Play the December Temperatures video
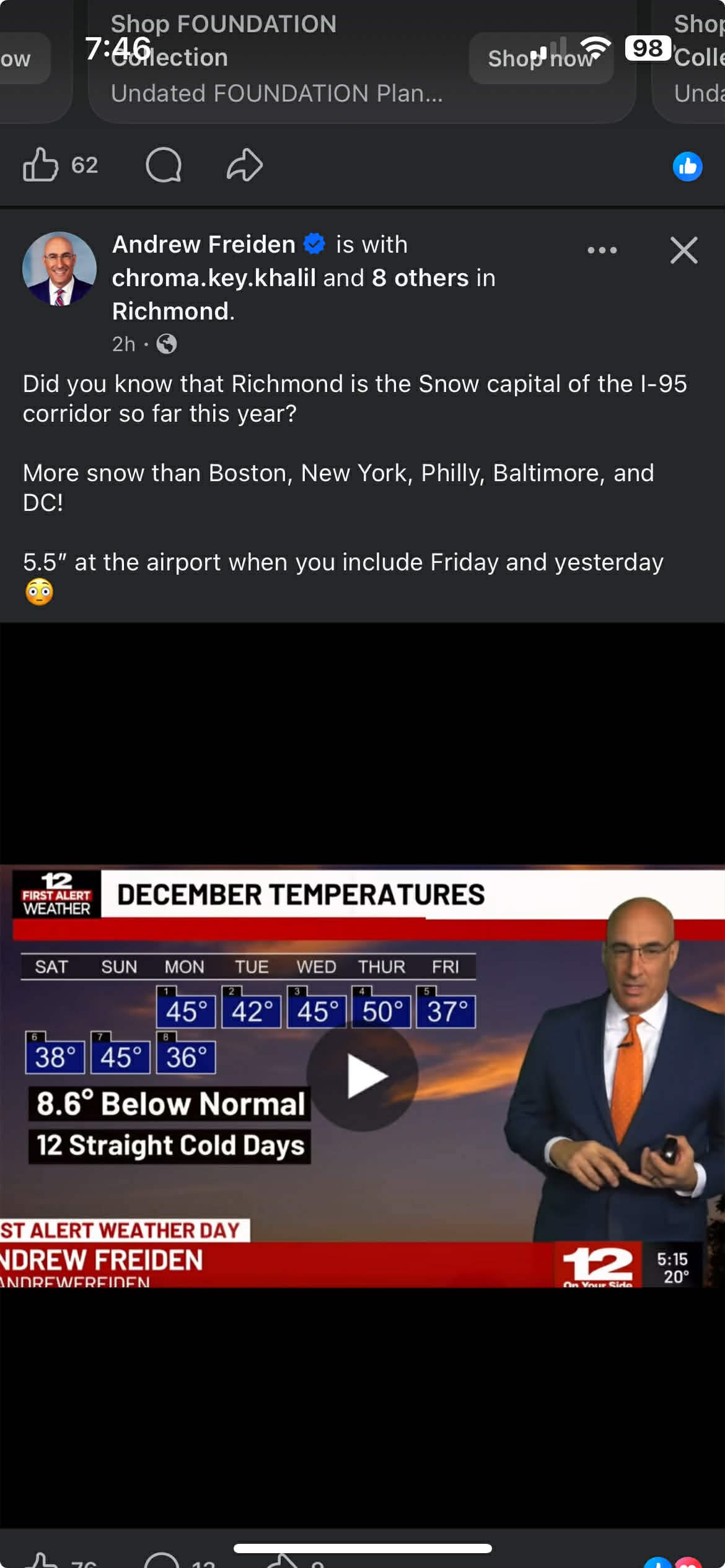Screen dimensions: 725x1568 pos(362,1076)
